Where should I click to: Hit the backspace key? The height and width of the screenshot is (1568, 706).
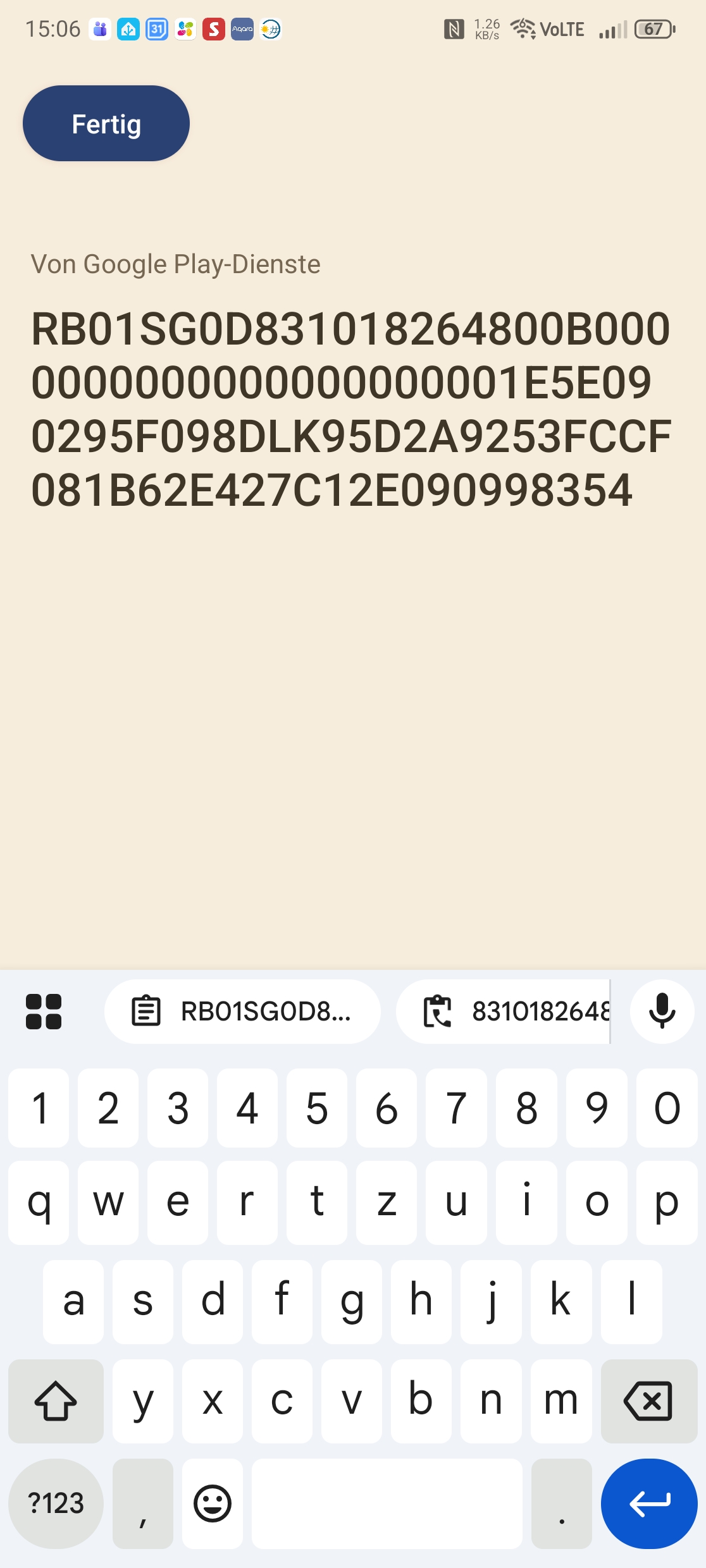point(648,1401)
